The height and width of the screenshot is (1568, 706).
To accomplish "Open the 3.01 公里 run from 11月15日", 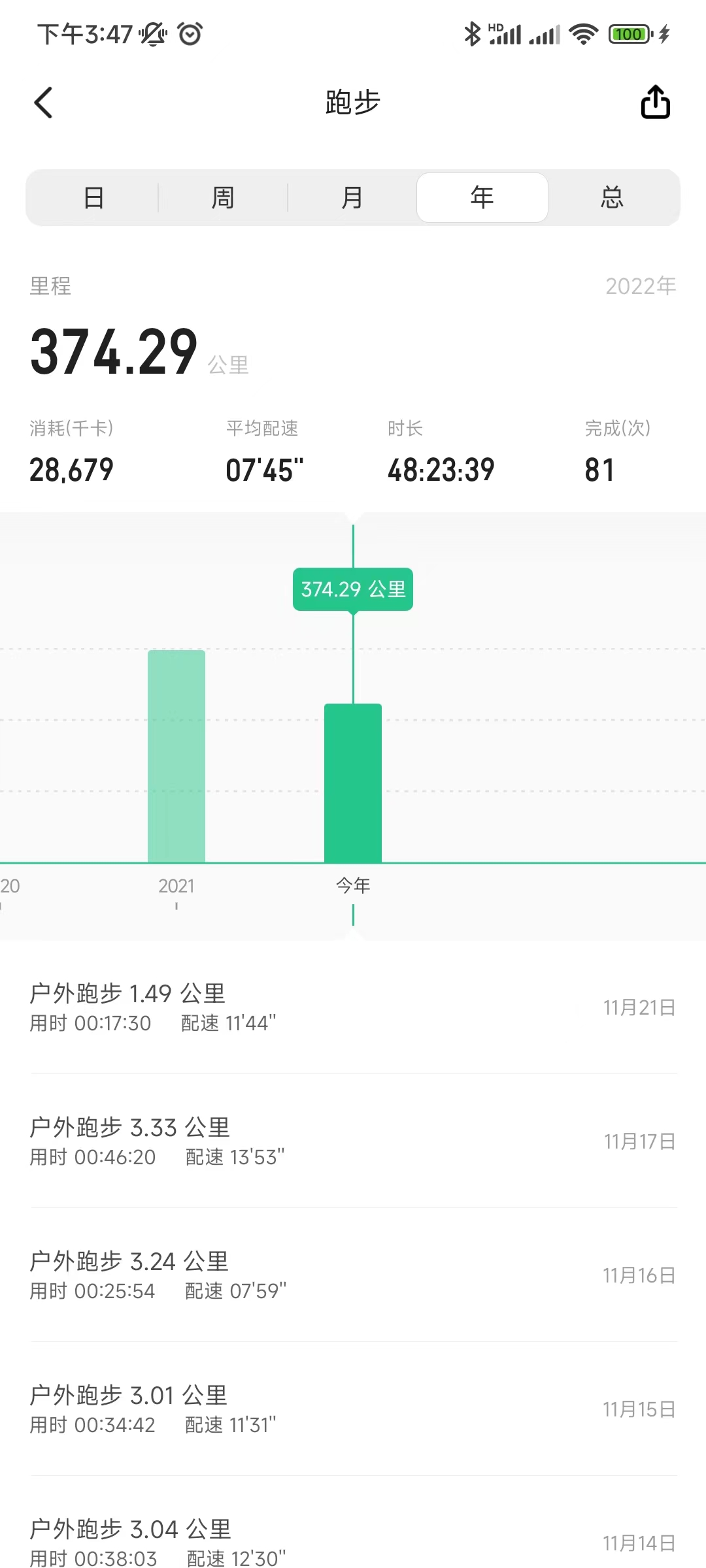I will tap(353, 1409).
